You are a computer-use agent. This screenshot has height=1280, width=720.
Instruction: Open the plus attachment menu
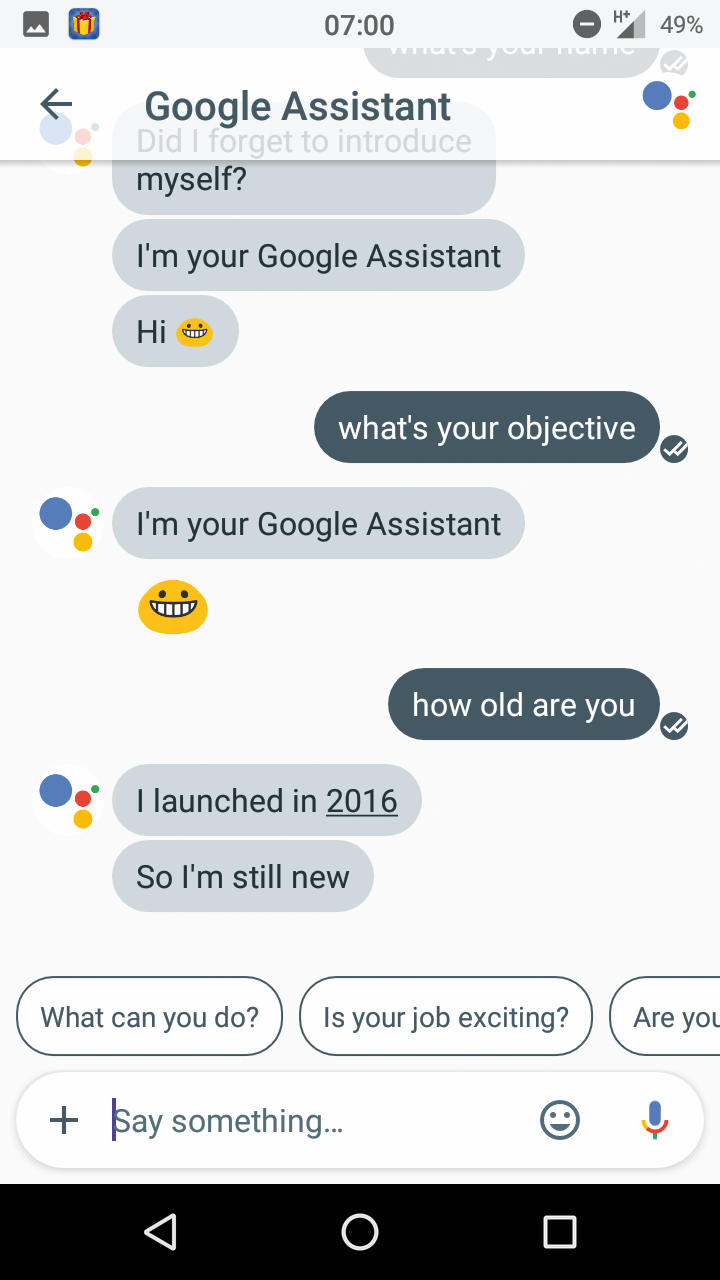click(x=64, y=1120)
